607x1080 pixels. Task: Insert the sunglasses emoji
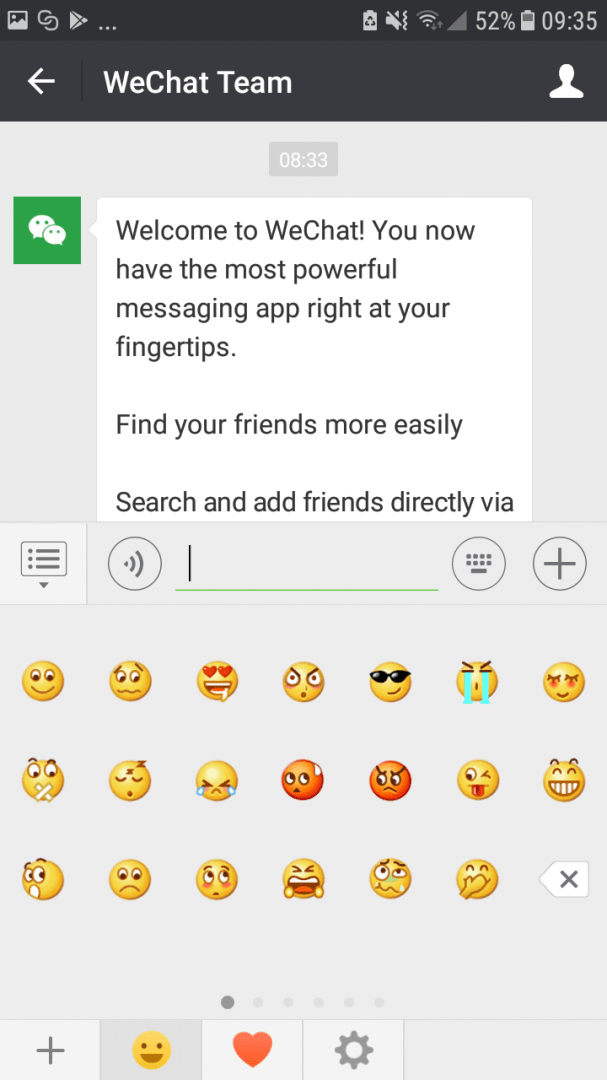[390, 683]
